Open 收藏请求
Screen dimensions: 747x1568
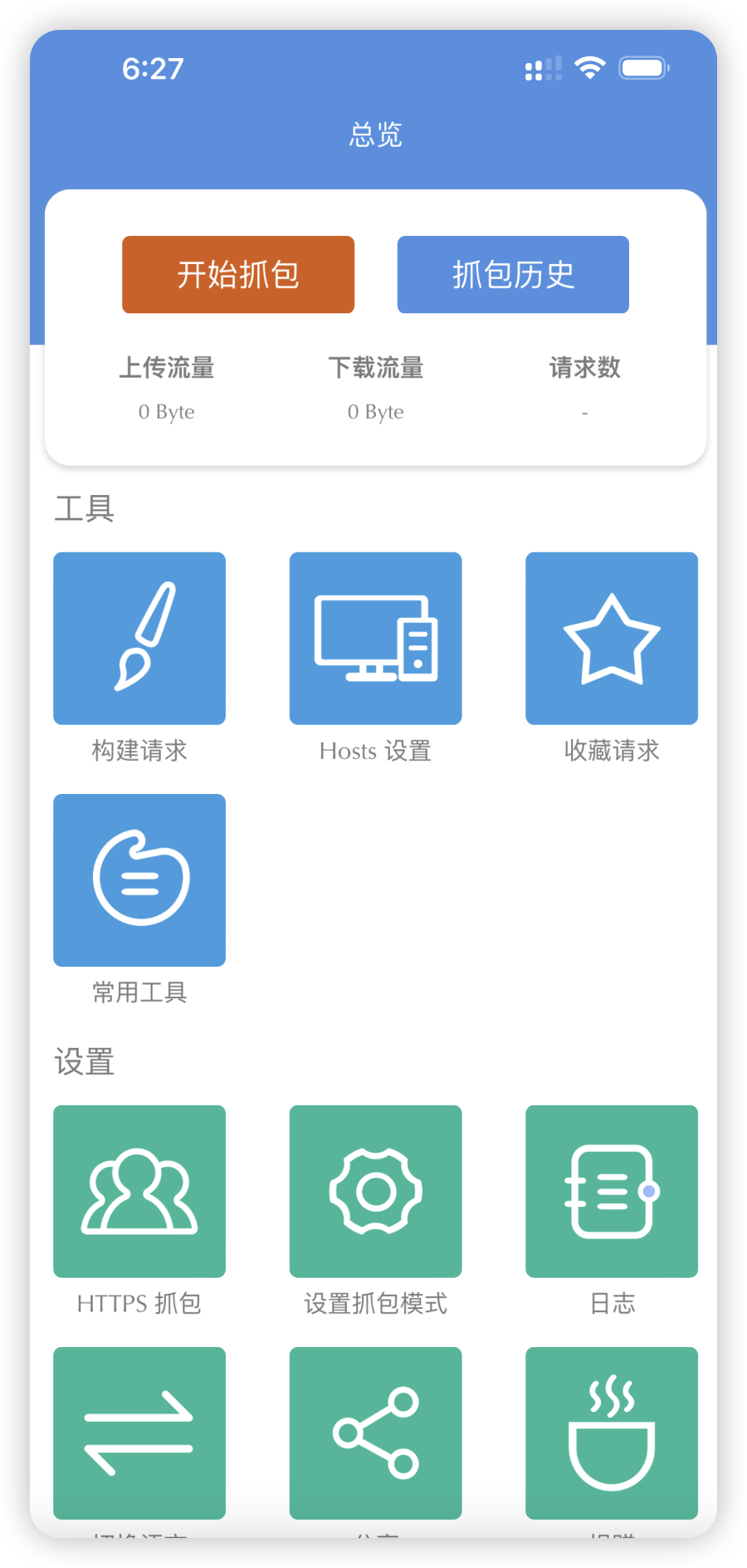click(x=612, y=639)
